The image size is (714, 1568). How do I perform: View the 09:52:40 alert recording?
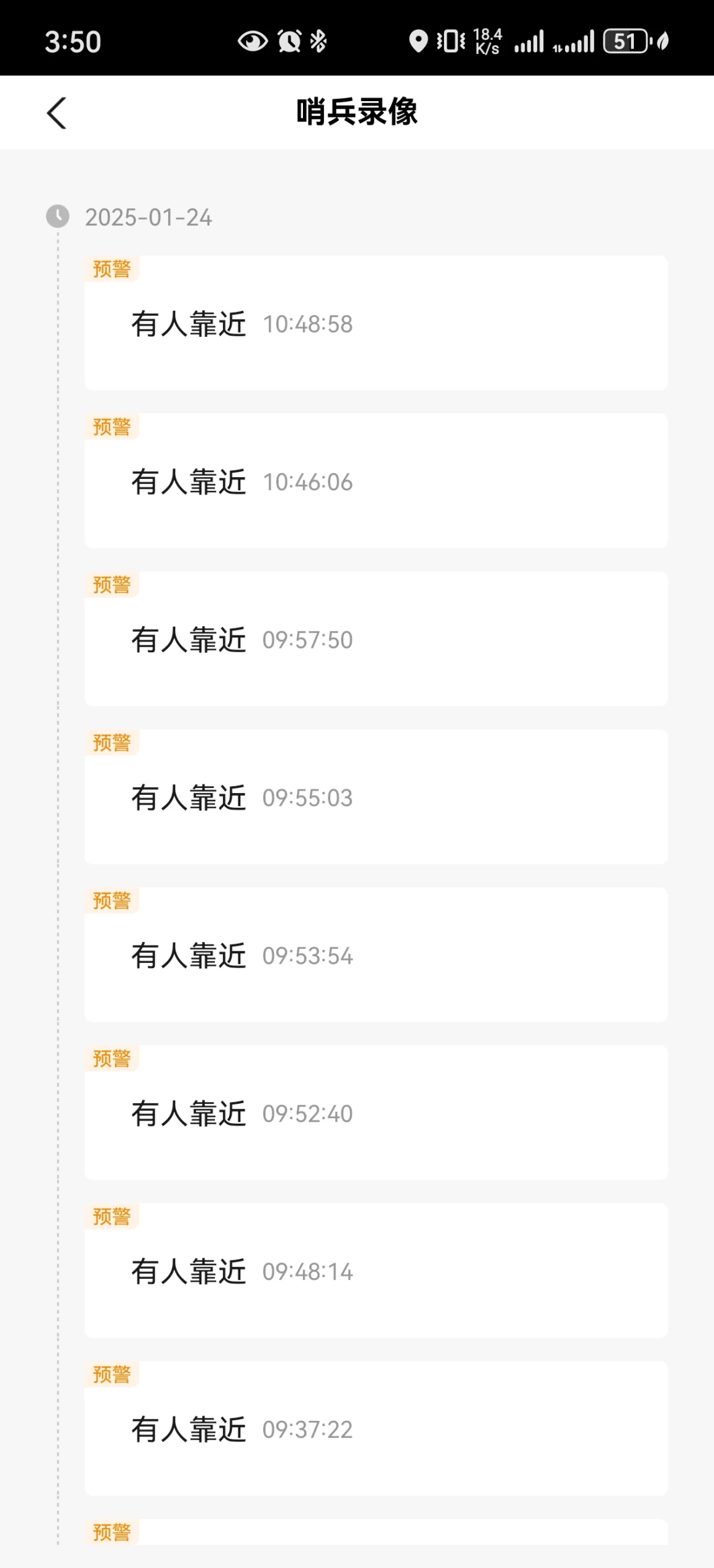tap(376, 1113)
